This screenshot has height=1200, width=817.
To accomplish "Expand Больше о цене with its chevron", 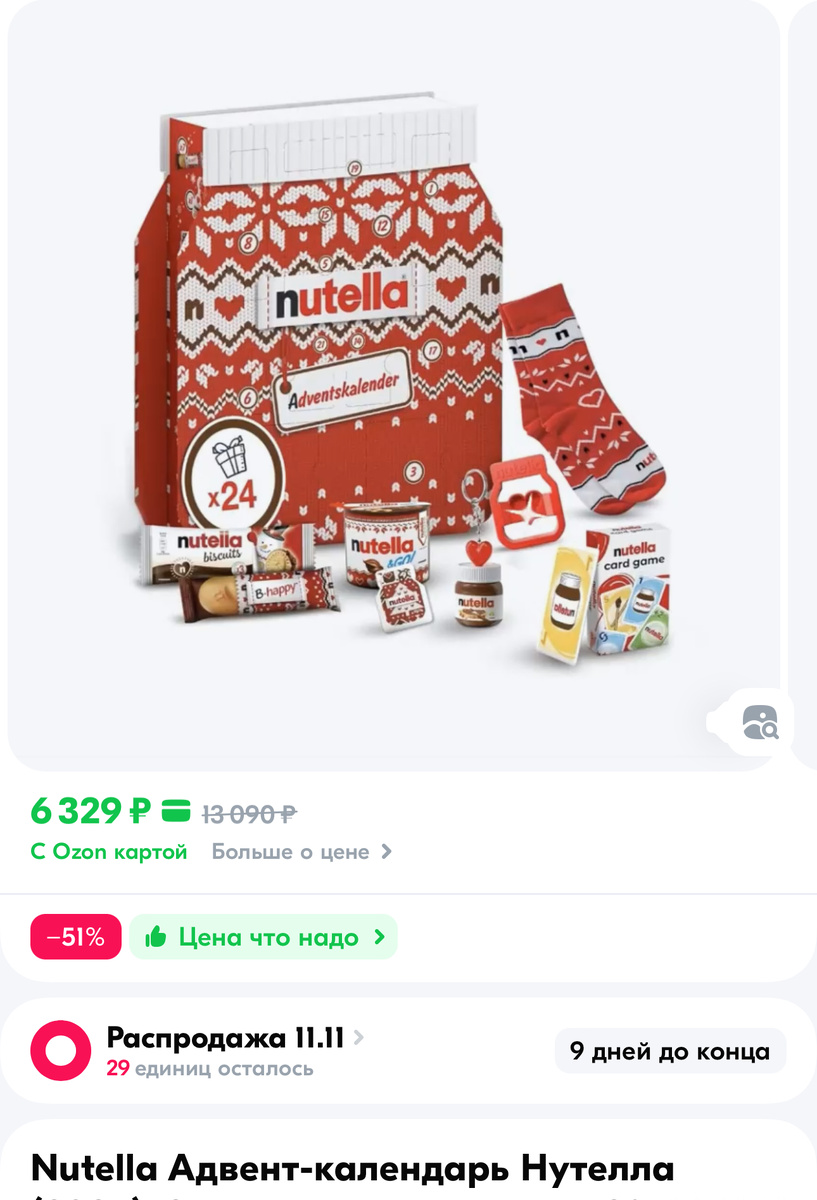I will [x=385, y=852].
